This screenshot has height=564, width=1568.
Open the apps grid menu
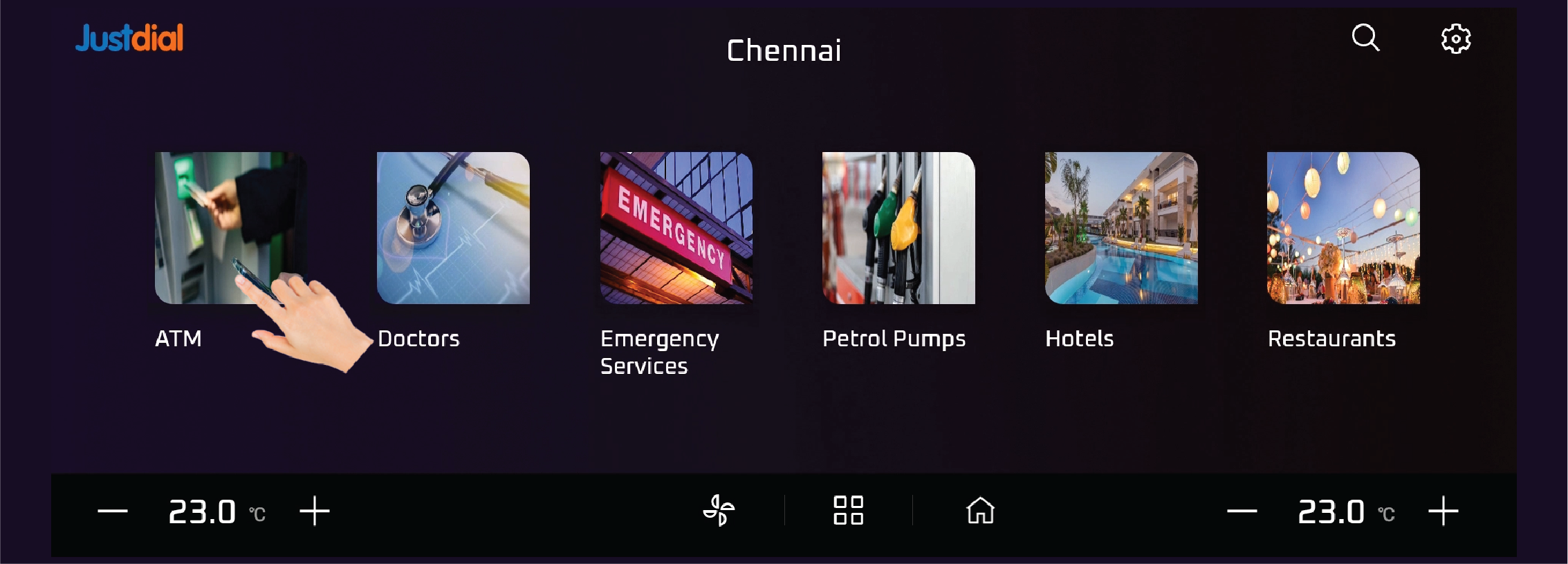point(848,511)
